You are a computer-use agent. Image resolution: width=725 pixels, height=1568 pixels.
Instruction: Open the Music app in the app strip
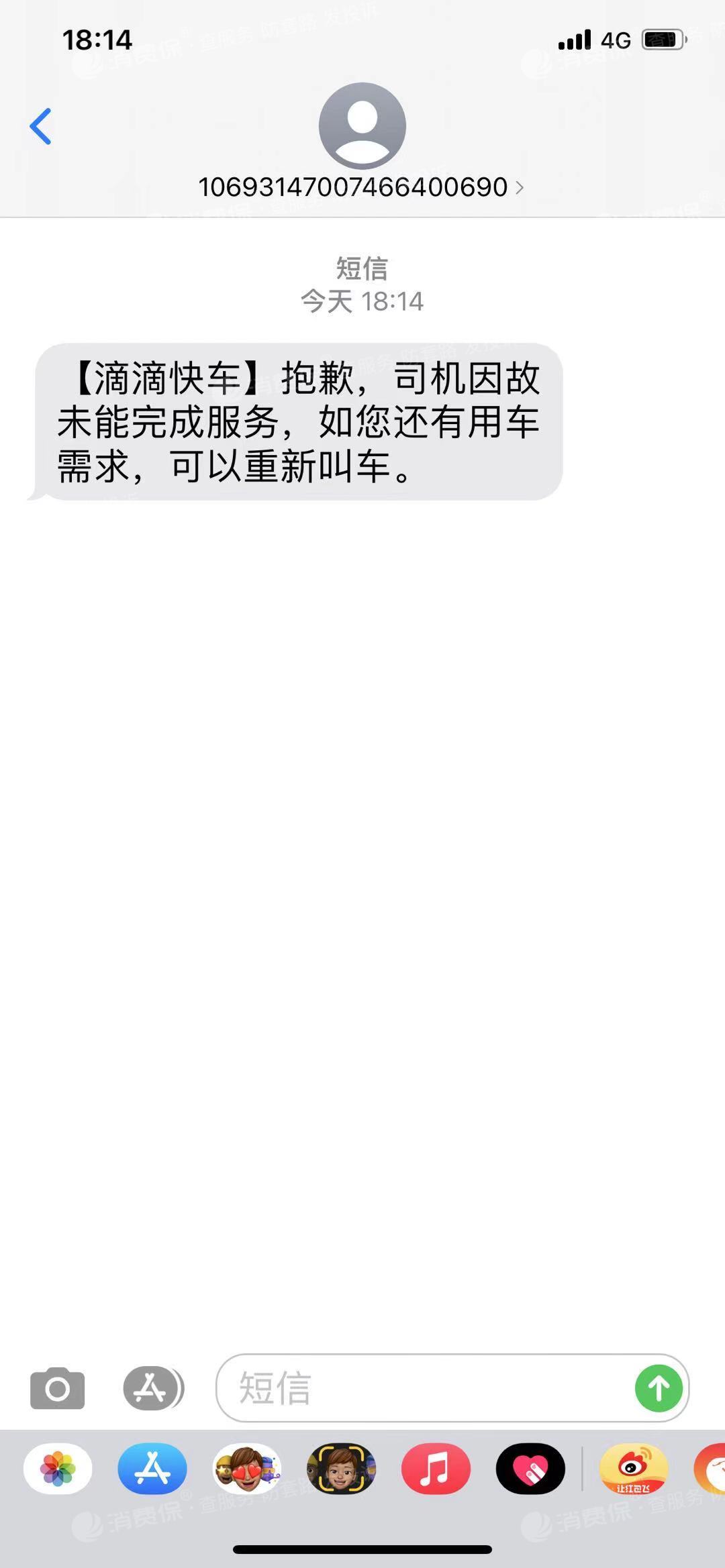pyautogui.click(x=436, y=1469)
